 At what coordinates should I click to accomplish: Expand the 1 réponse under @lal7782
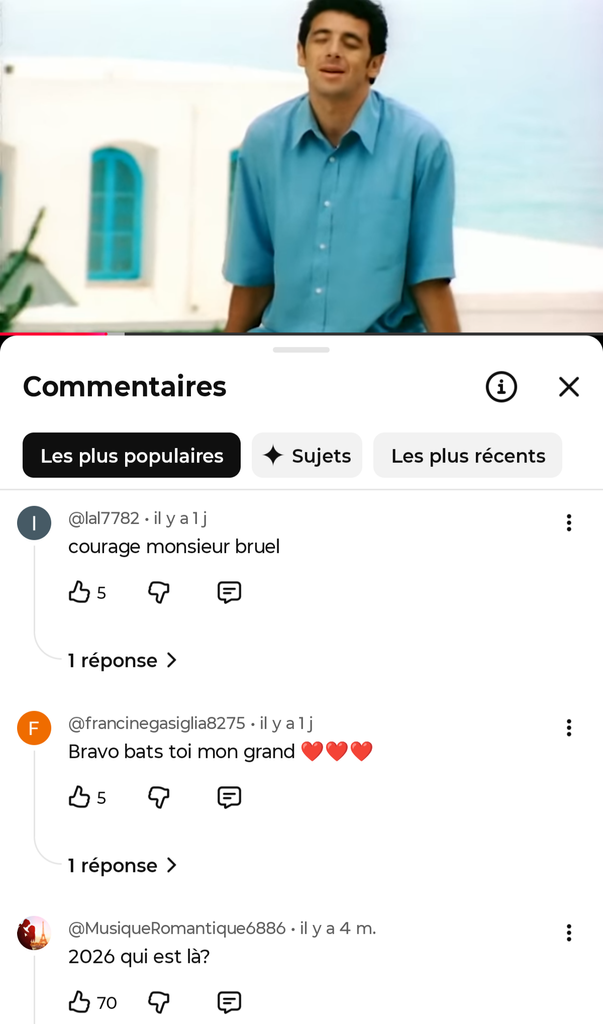click(123, 660)
